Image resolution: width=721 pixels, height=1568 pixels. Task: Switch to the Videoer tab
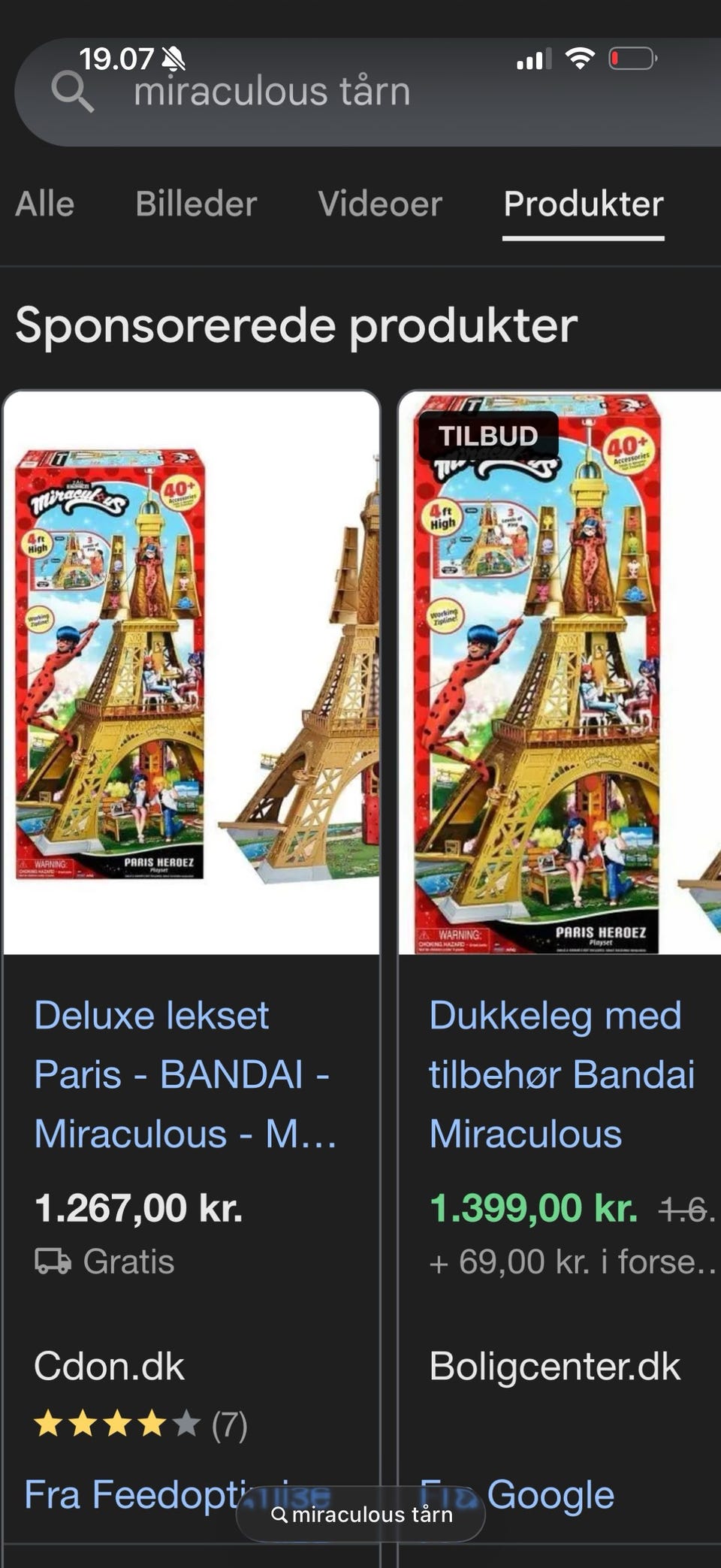point(381,204)
